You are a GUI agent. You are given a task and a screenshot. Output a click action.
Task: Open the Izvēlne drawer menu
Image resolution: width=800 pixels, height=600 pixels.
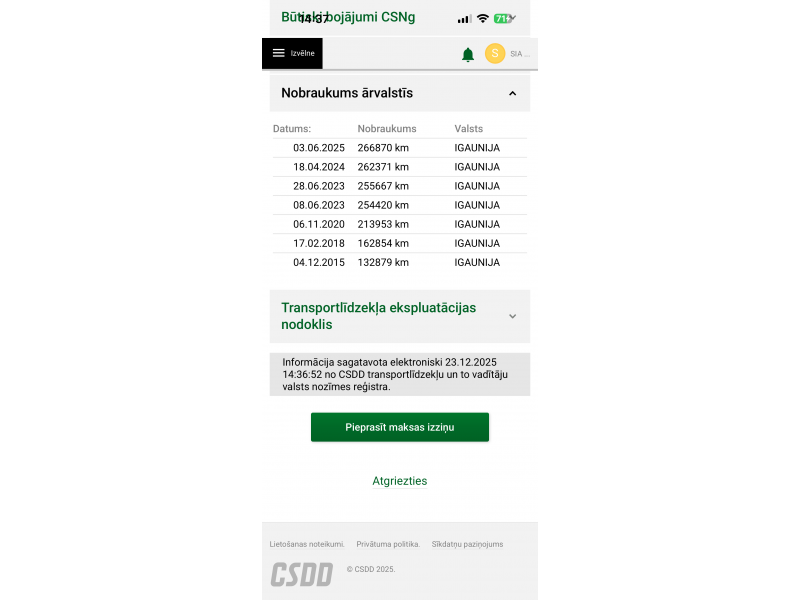(292, 53)
